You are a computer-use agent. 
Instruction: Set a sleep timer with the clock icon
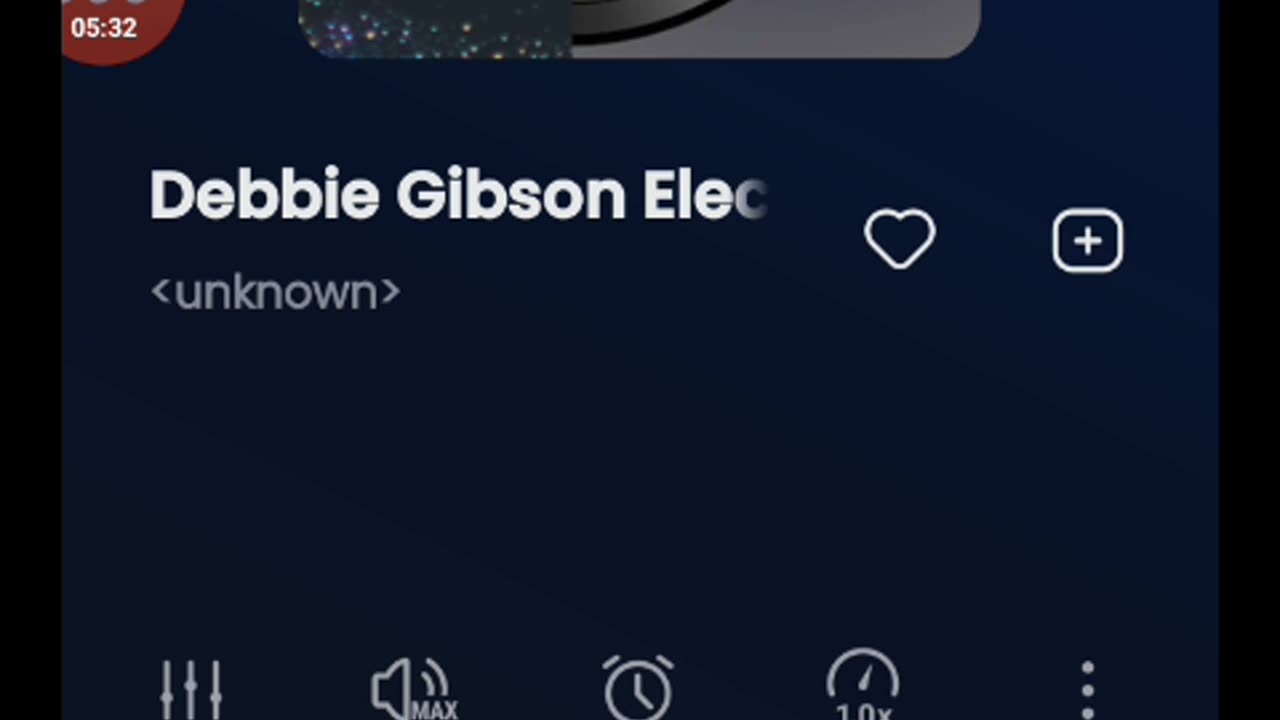[638, 688]
